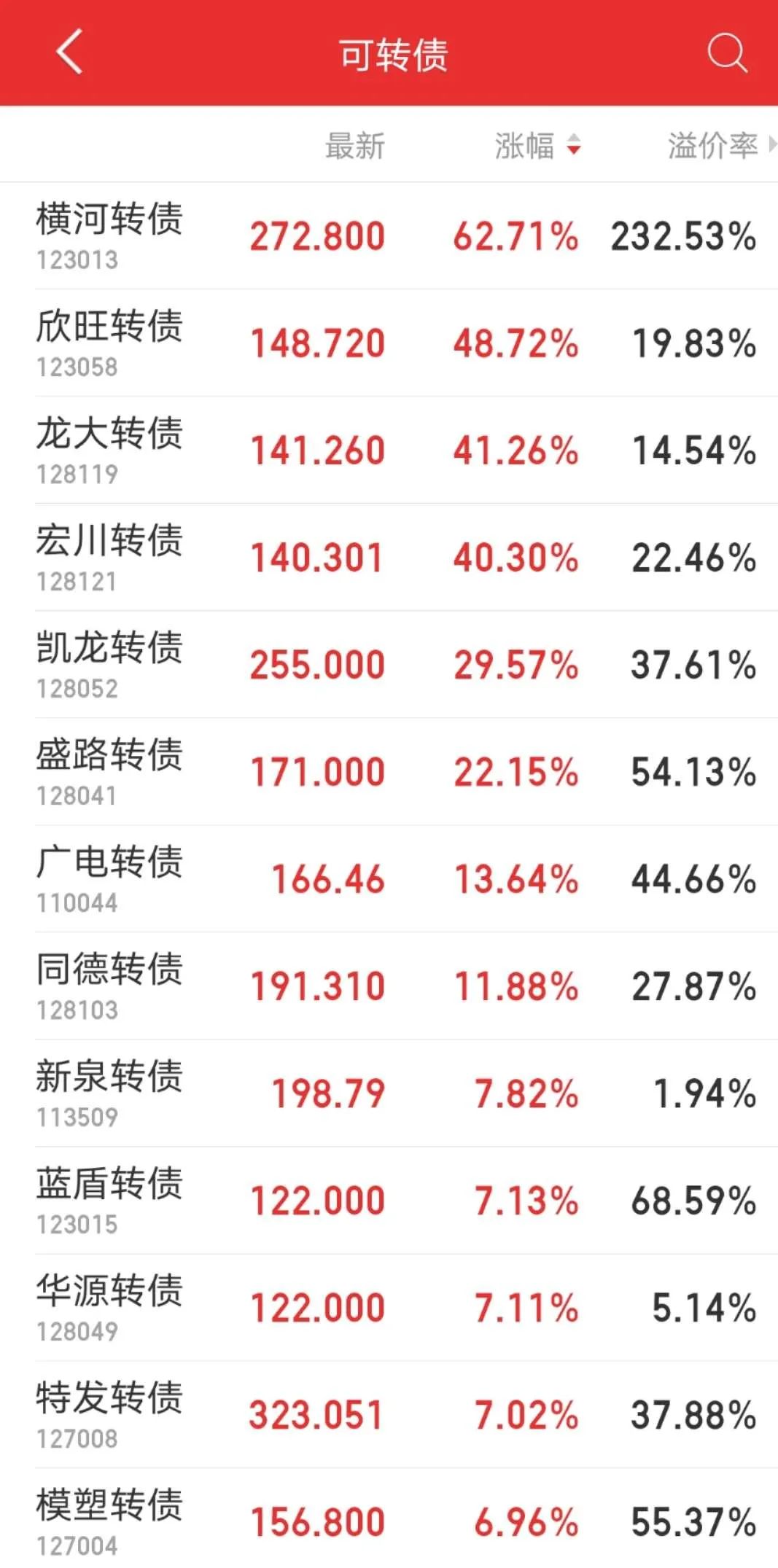Viewport: 778px width, 1568px height.
Task: Tap the 最新 column header
Action: tap(355, 146)
